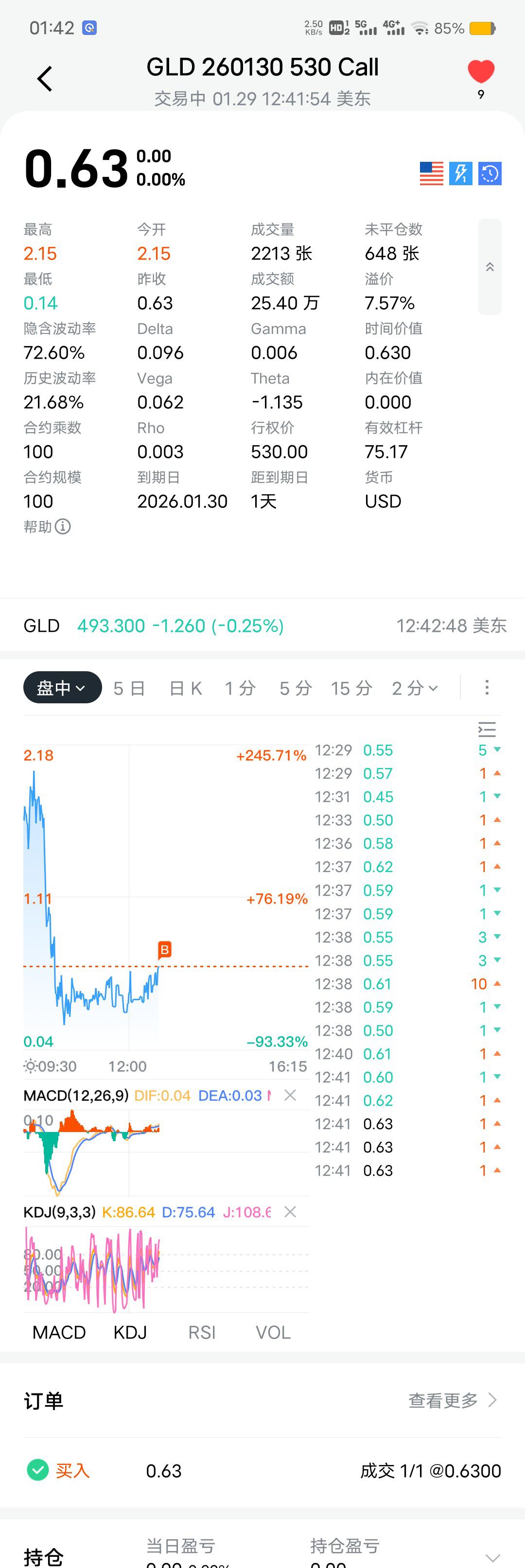Image resolution: width=525 pixels, height=1568 pixels.
Task: Open the 帮助 help info icon
Action: (x=63, y=526)
